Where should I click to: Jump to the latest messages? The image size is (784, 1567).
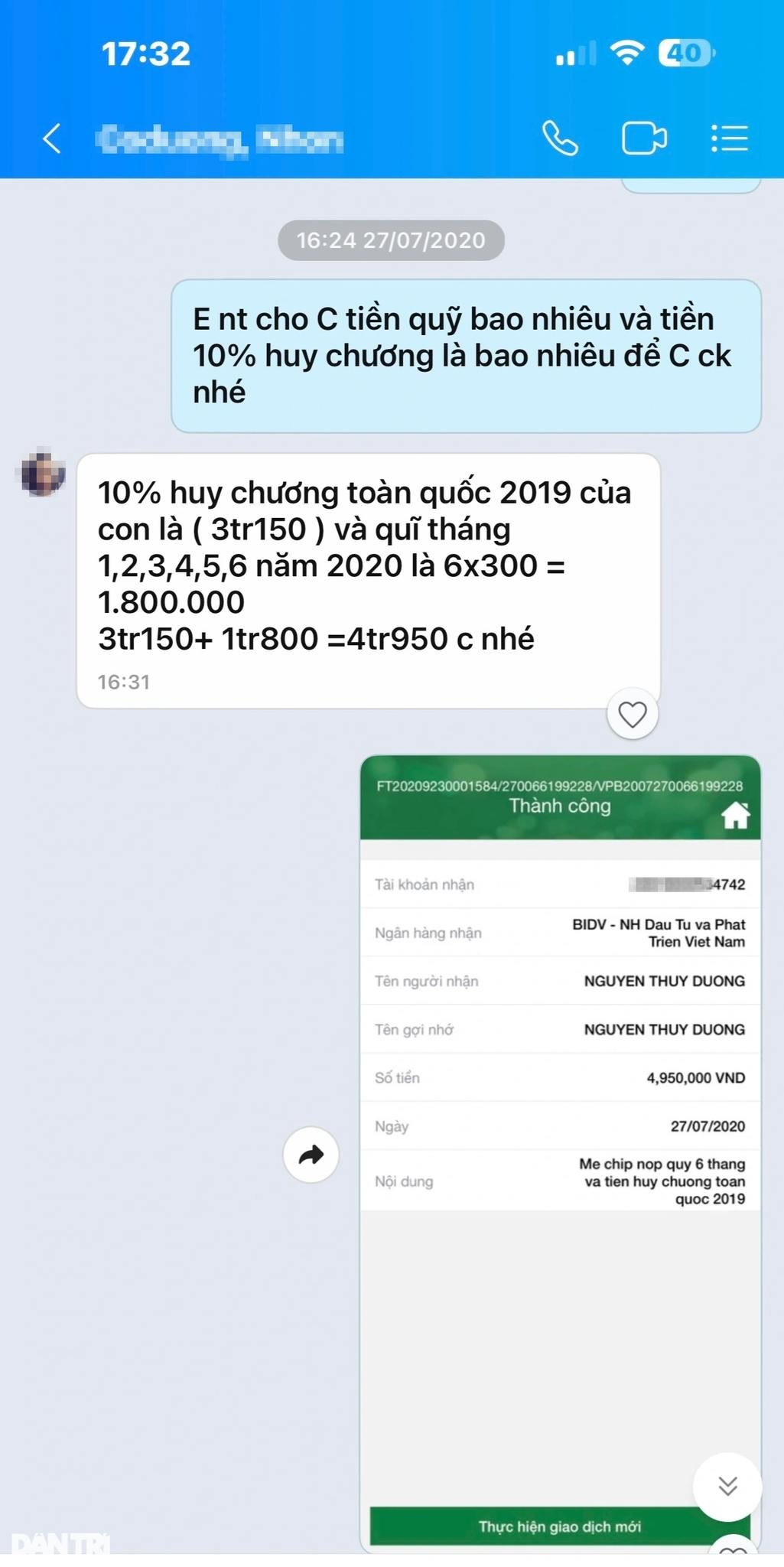[x=727, y=1486]
